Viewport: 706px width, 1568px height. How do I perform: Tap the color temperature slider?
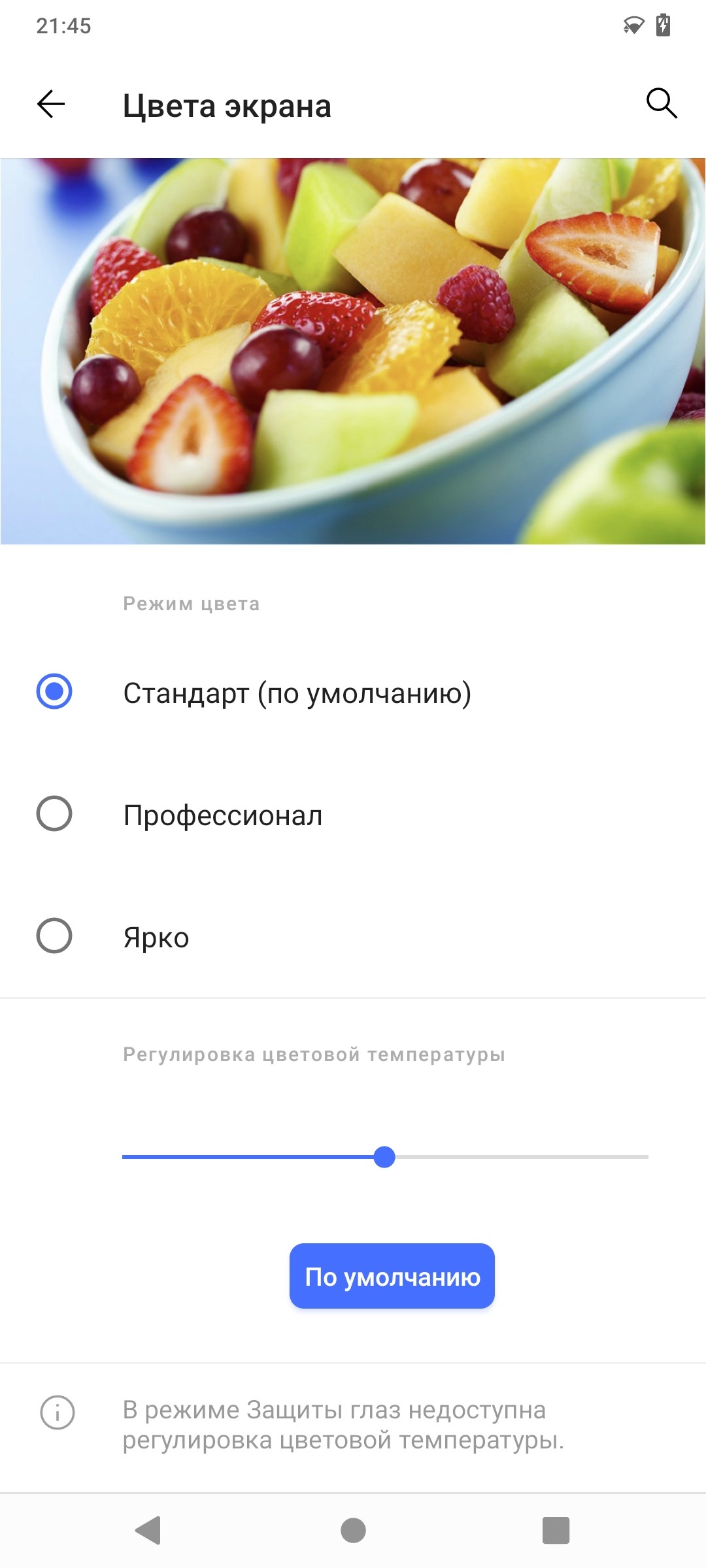[384, 1156]
